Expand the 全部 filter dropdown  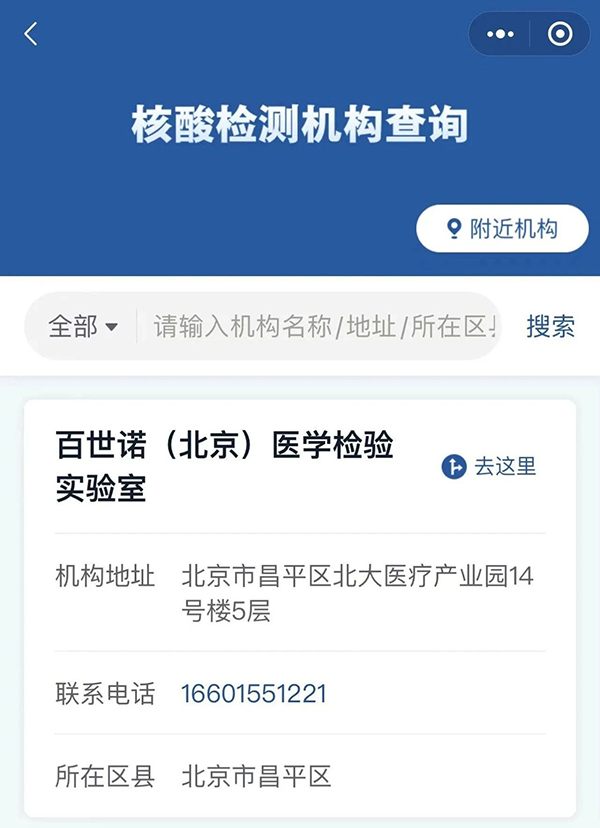pyautogui.click(x=83, y=326)
